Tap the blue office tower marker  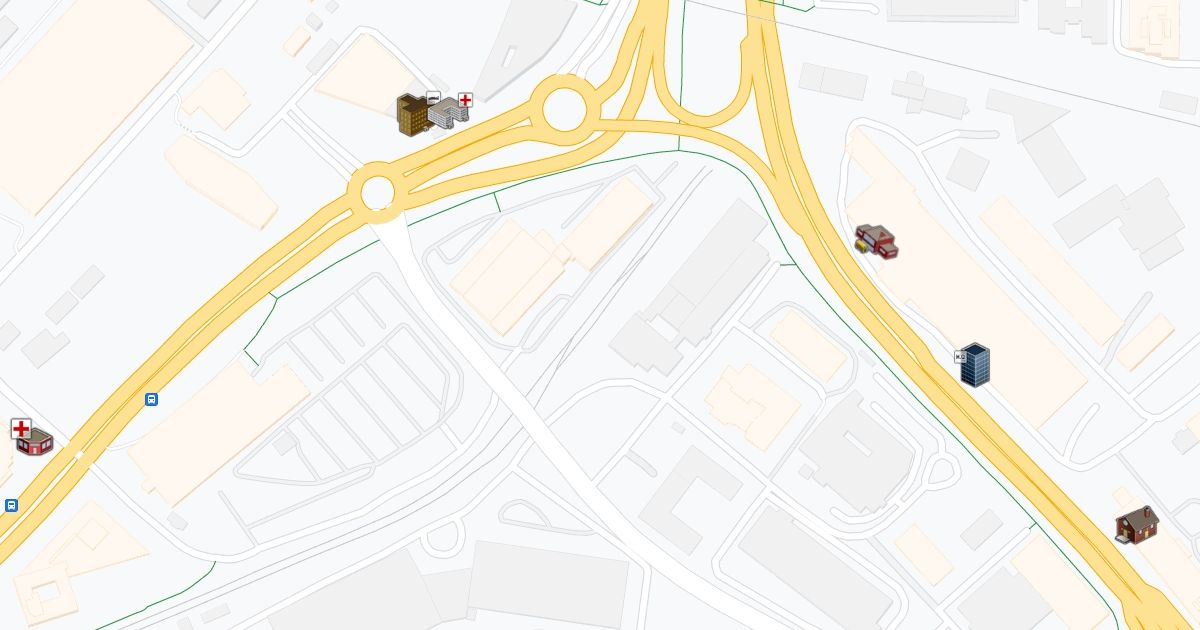coord(974,364)
